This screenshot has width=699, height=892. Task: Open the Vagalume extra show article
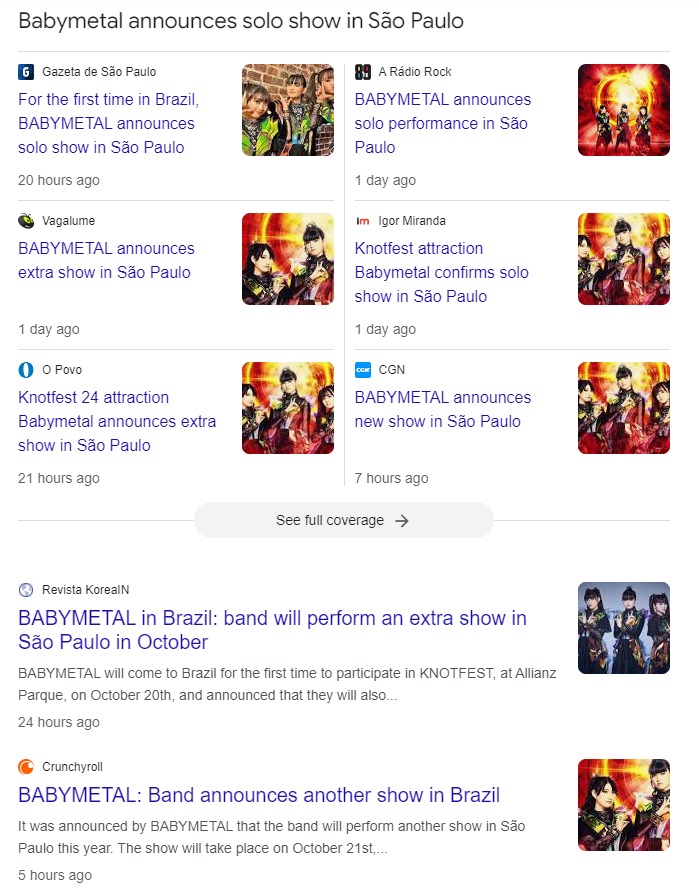(x=105, y=260)
